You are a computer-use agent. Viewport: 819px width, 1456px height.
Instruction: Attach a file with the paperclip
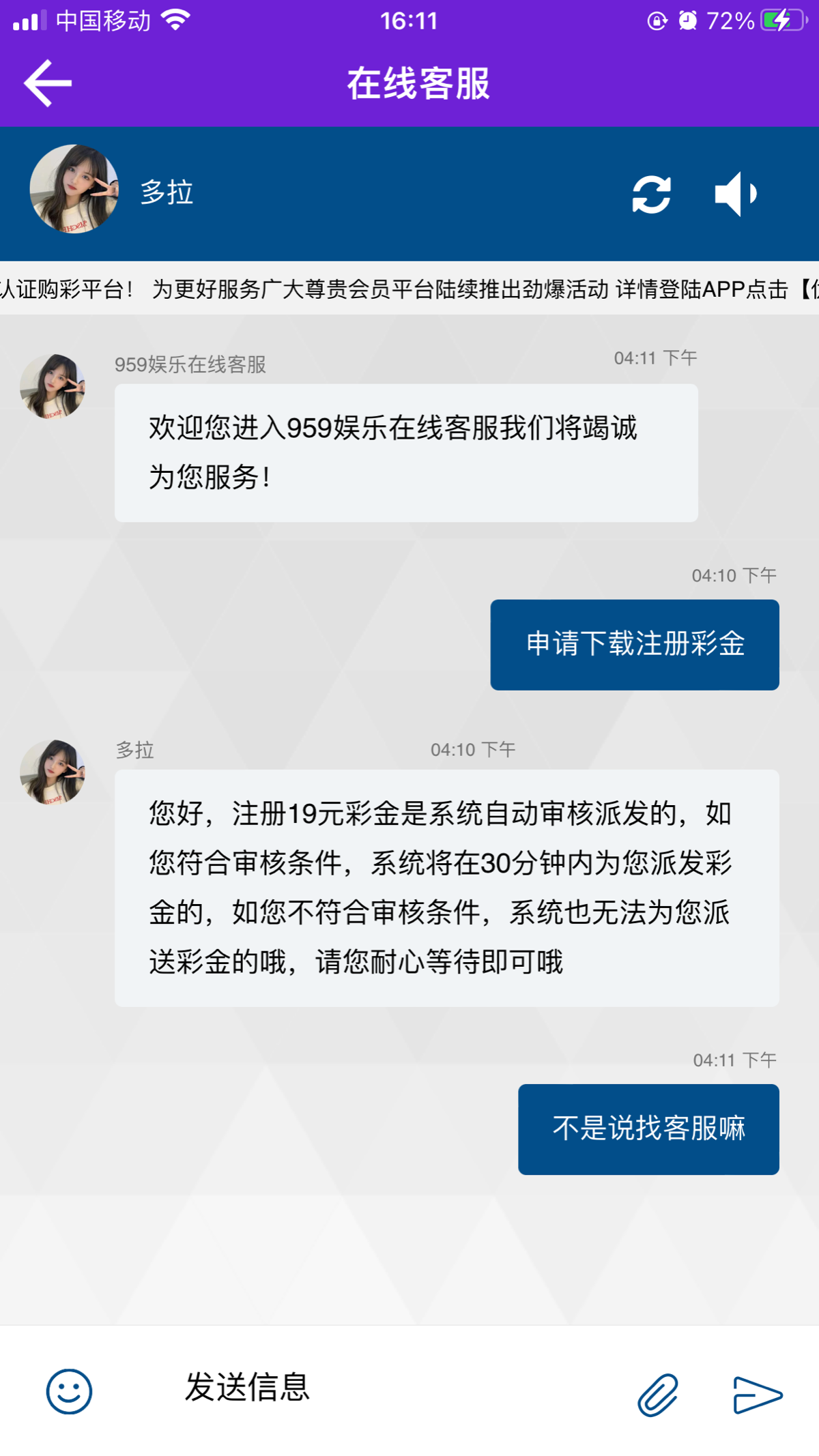(658, 1395)
